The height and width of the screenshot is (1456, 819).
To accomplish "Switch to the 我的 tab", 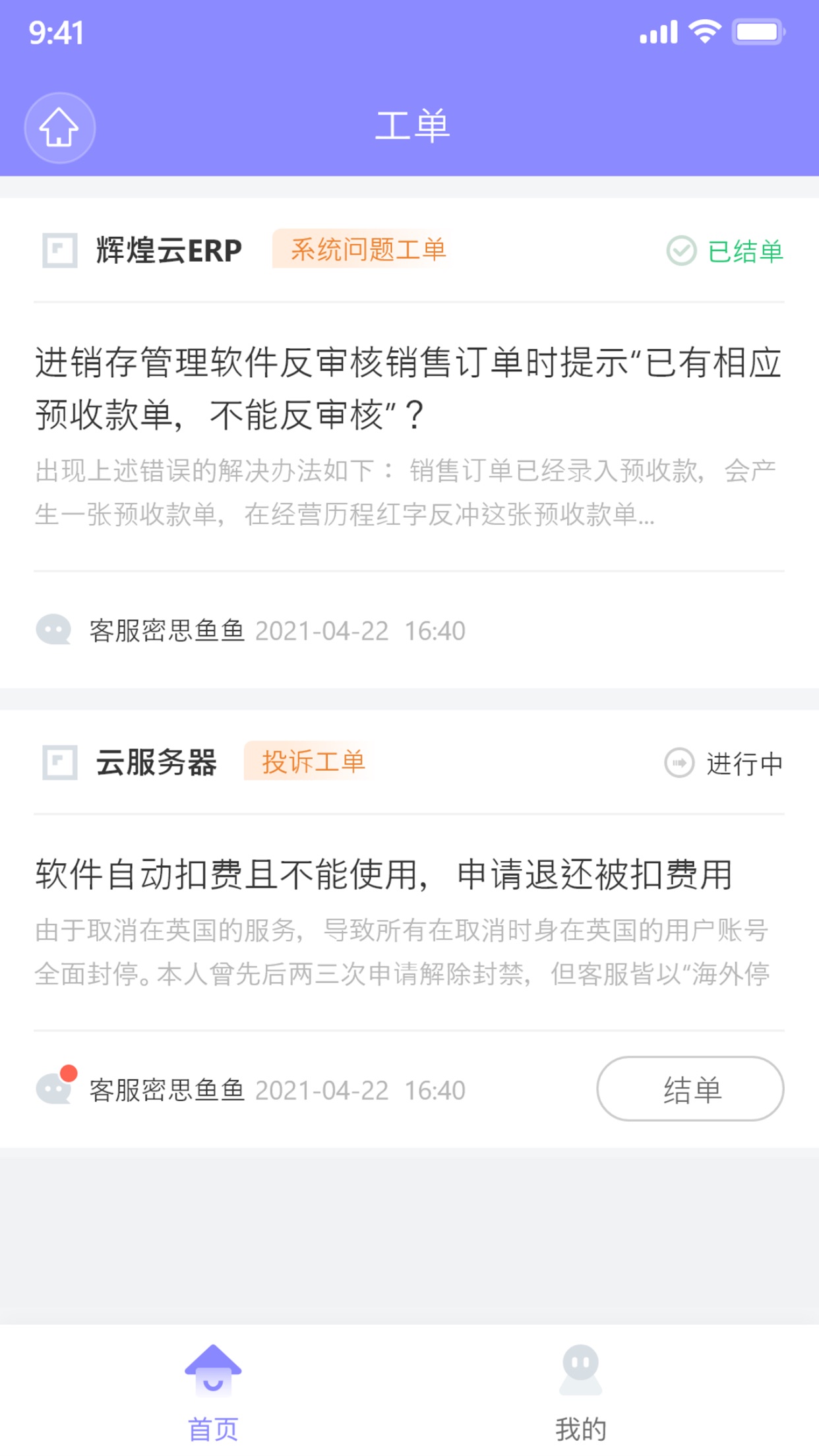I will click(x=580, y=1398).
